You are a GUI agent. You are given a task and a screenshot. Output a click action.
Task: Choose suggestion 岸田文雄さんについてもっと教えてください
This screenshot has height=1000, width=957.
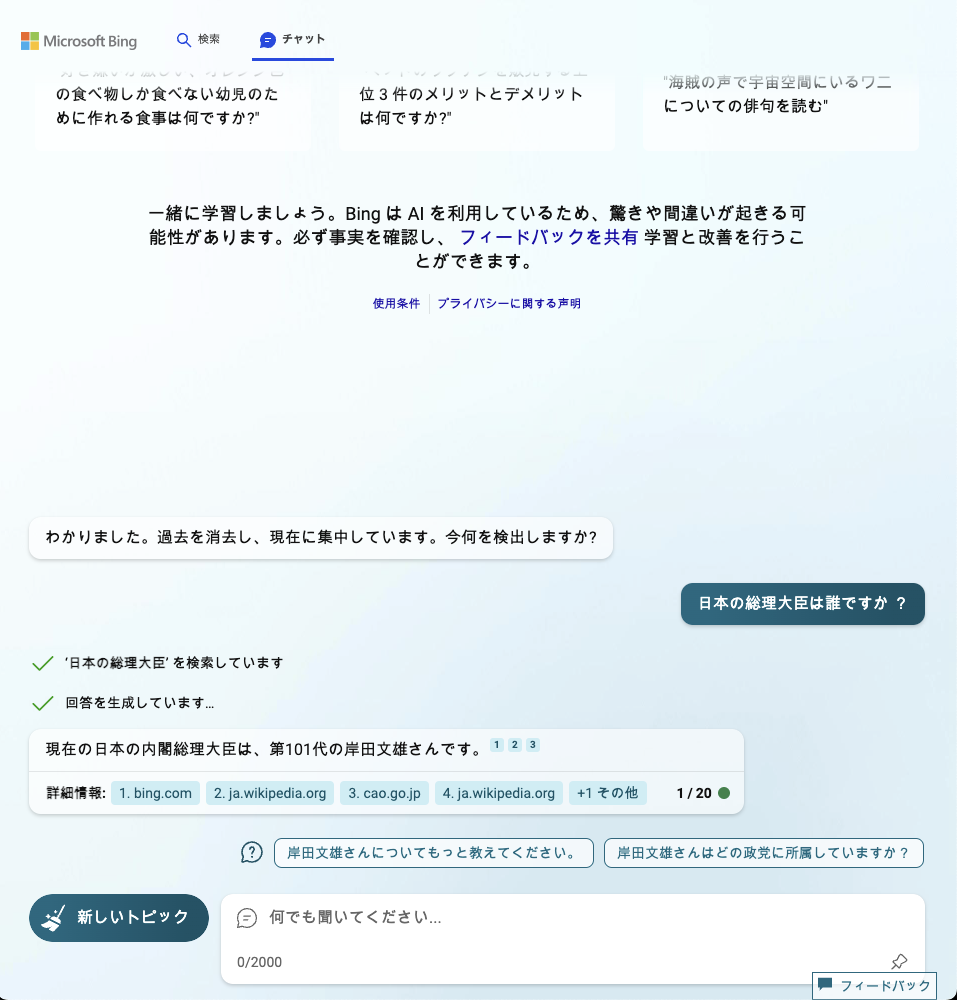click(433, 853)
